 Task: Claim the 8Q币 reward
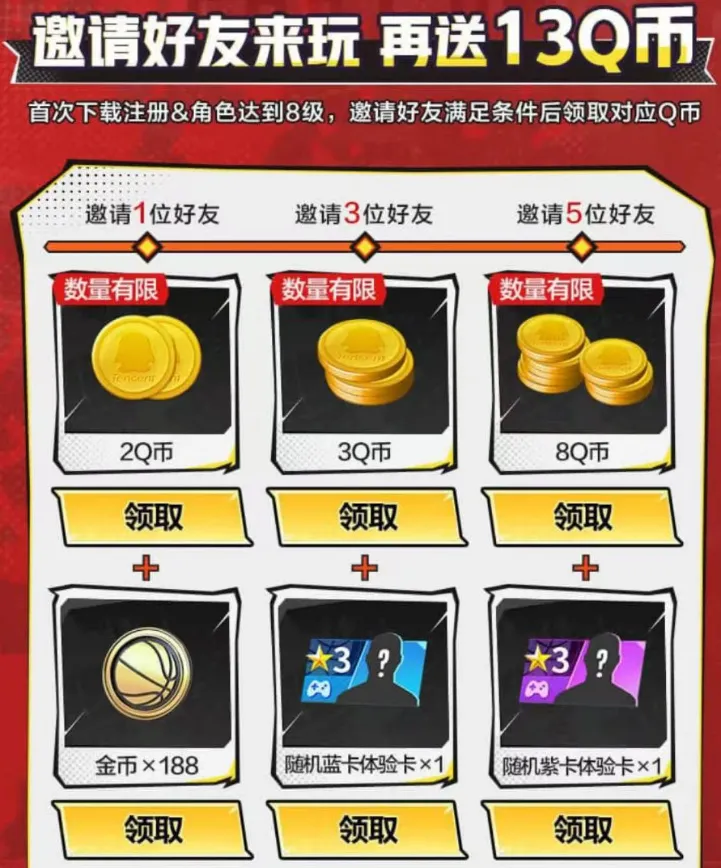(583, 517)
